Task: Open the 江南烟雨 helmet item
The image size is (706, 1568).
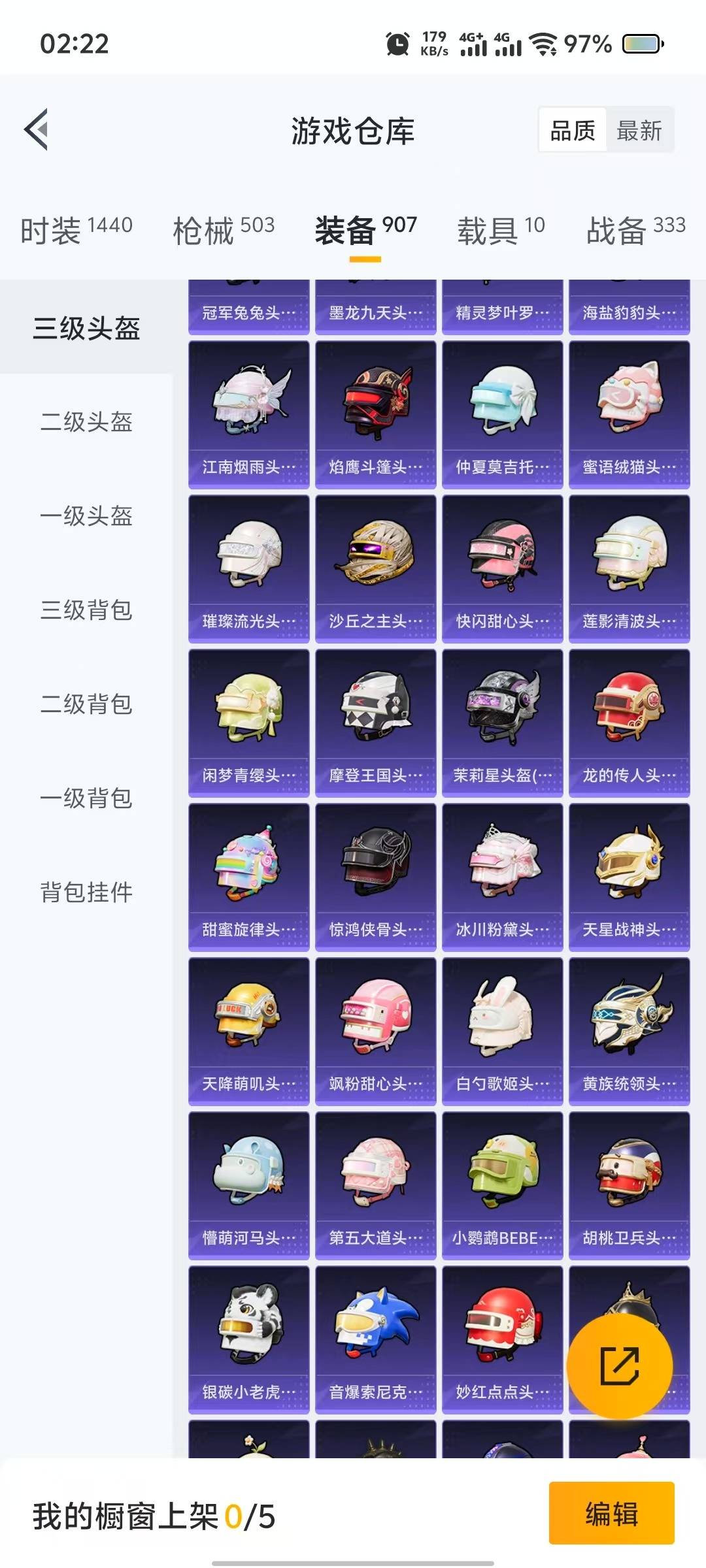Action: pos(248,415)
